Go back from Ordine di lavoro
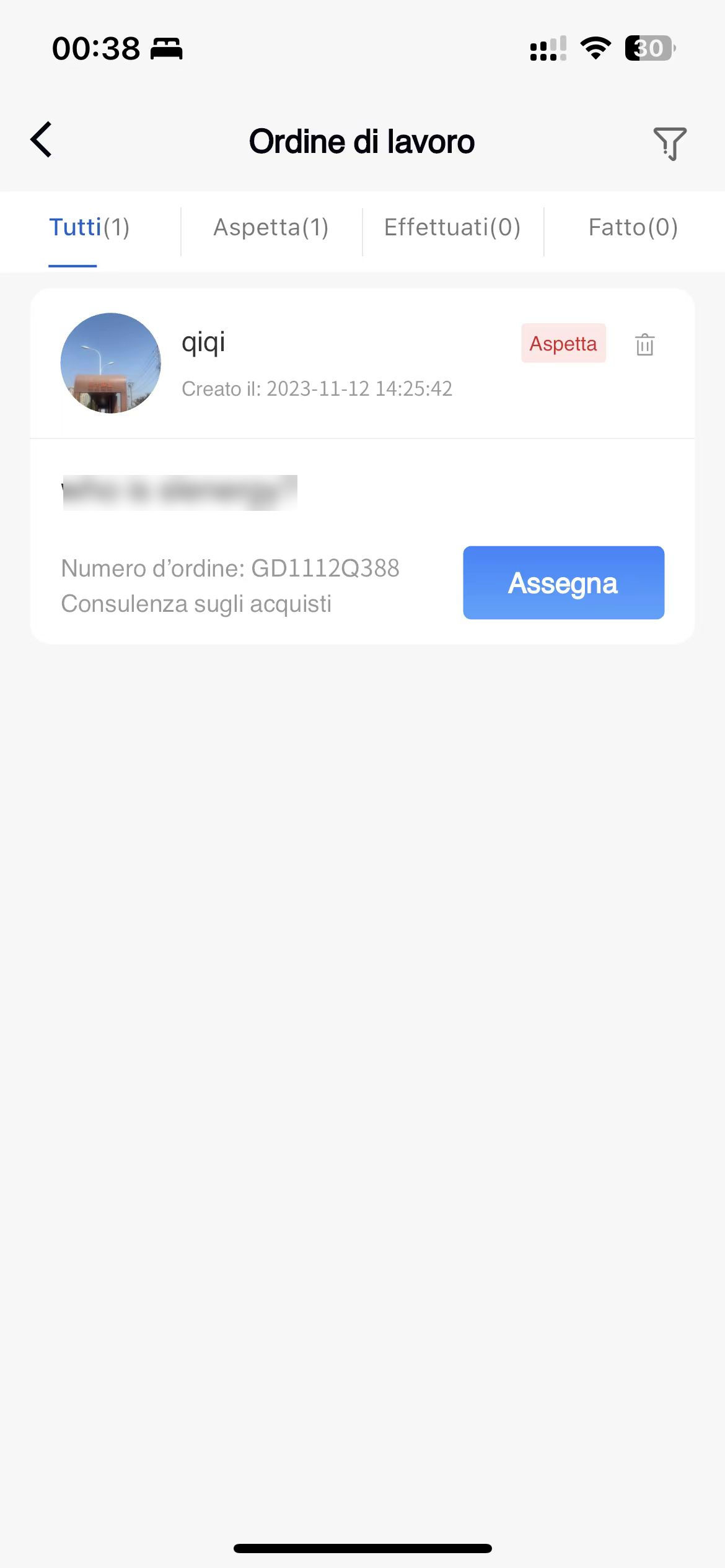 (42, 140)
